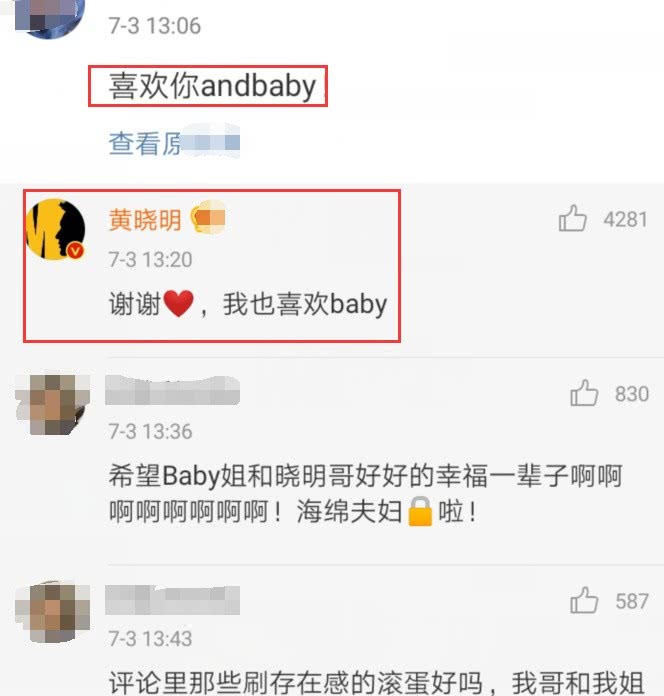The width and height of the screenshot is (664, 696).
Task: Open avatar of the 7-3 13:43 commenter
Action: pyautogui.click(x=52, y=610)
